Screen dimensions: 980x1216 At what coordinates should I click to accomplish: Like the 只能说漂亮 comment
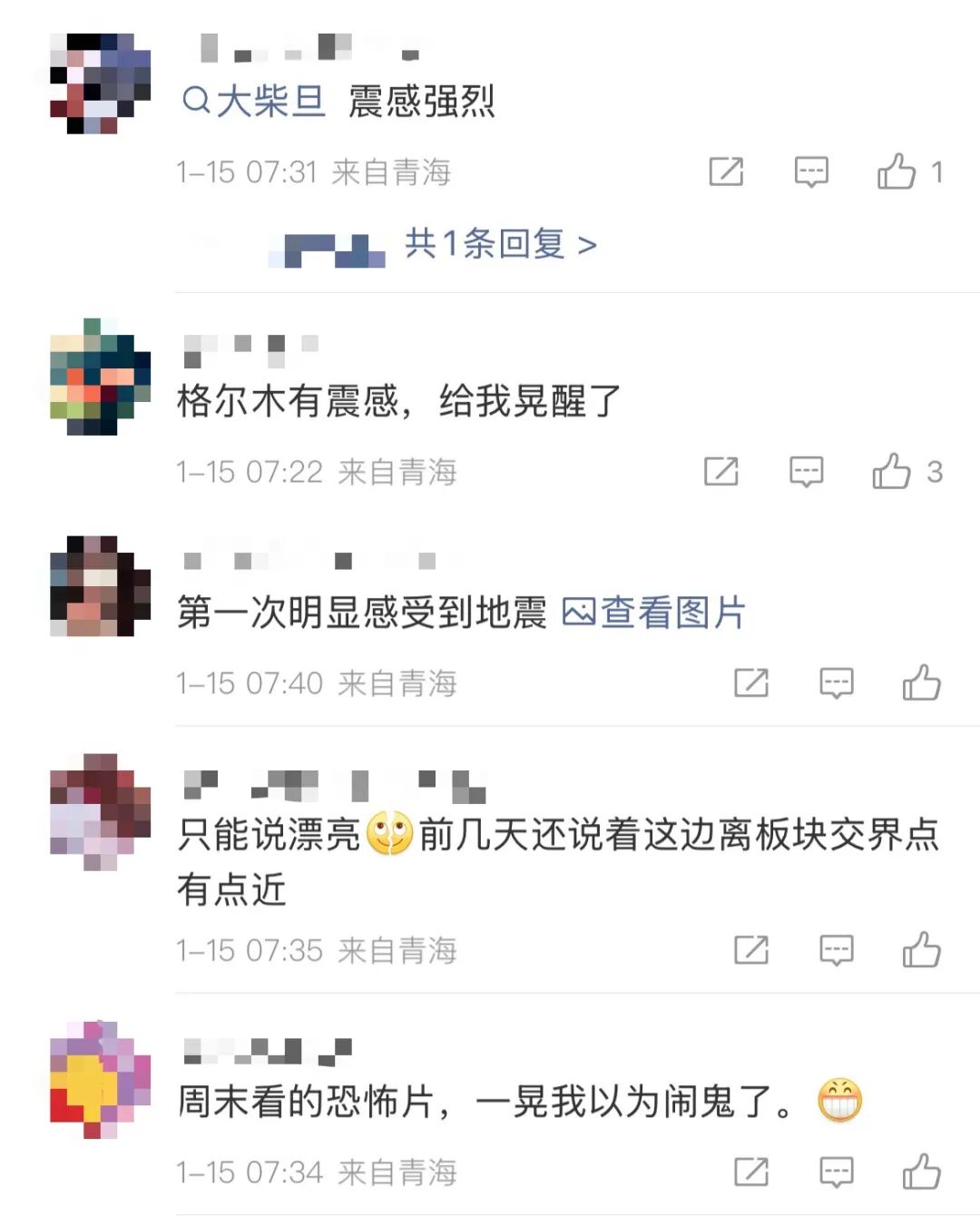(921, 950)
